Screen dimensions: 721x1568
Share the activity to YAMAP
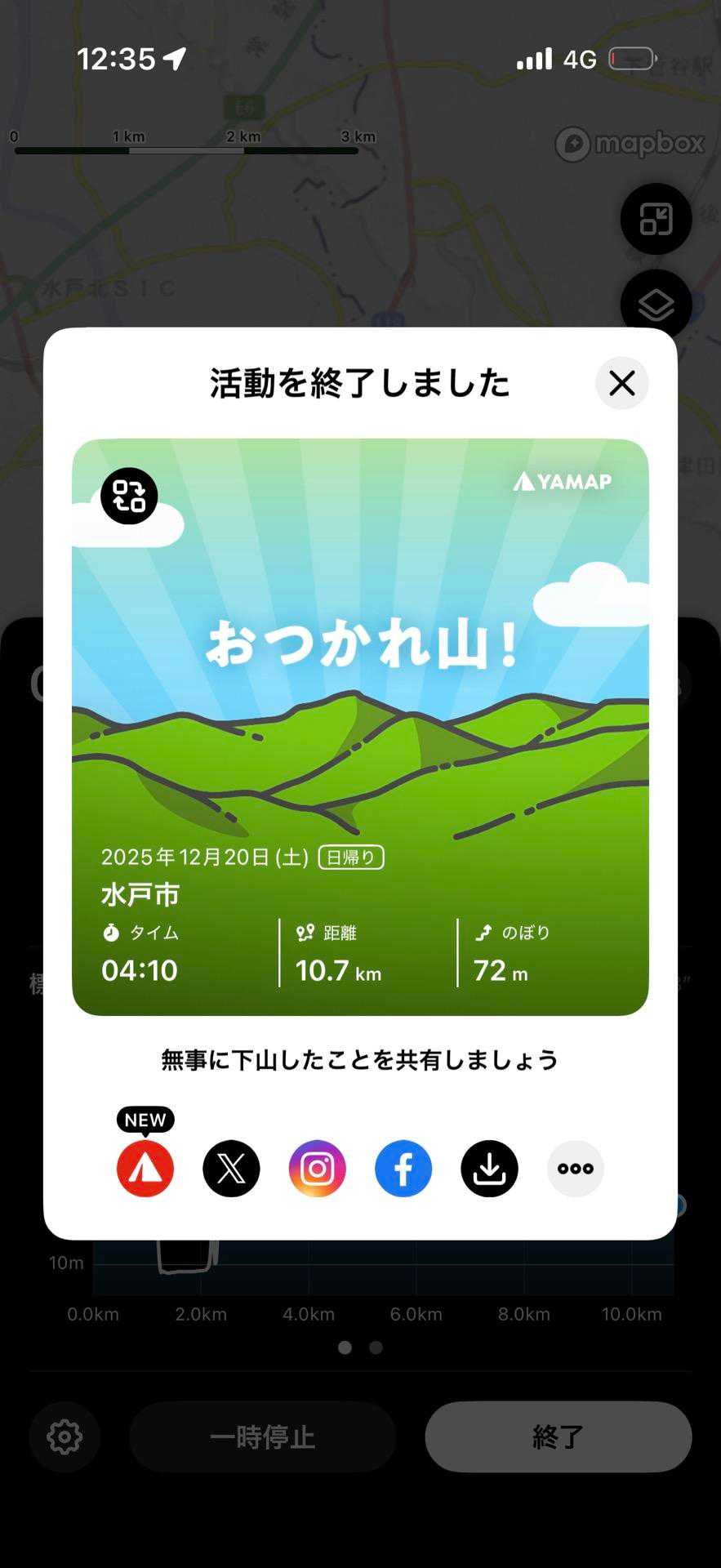pyautogui.click(x=145, y=1169)
